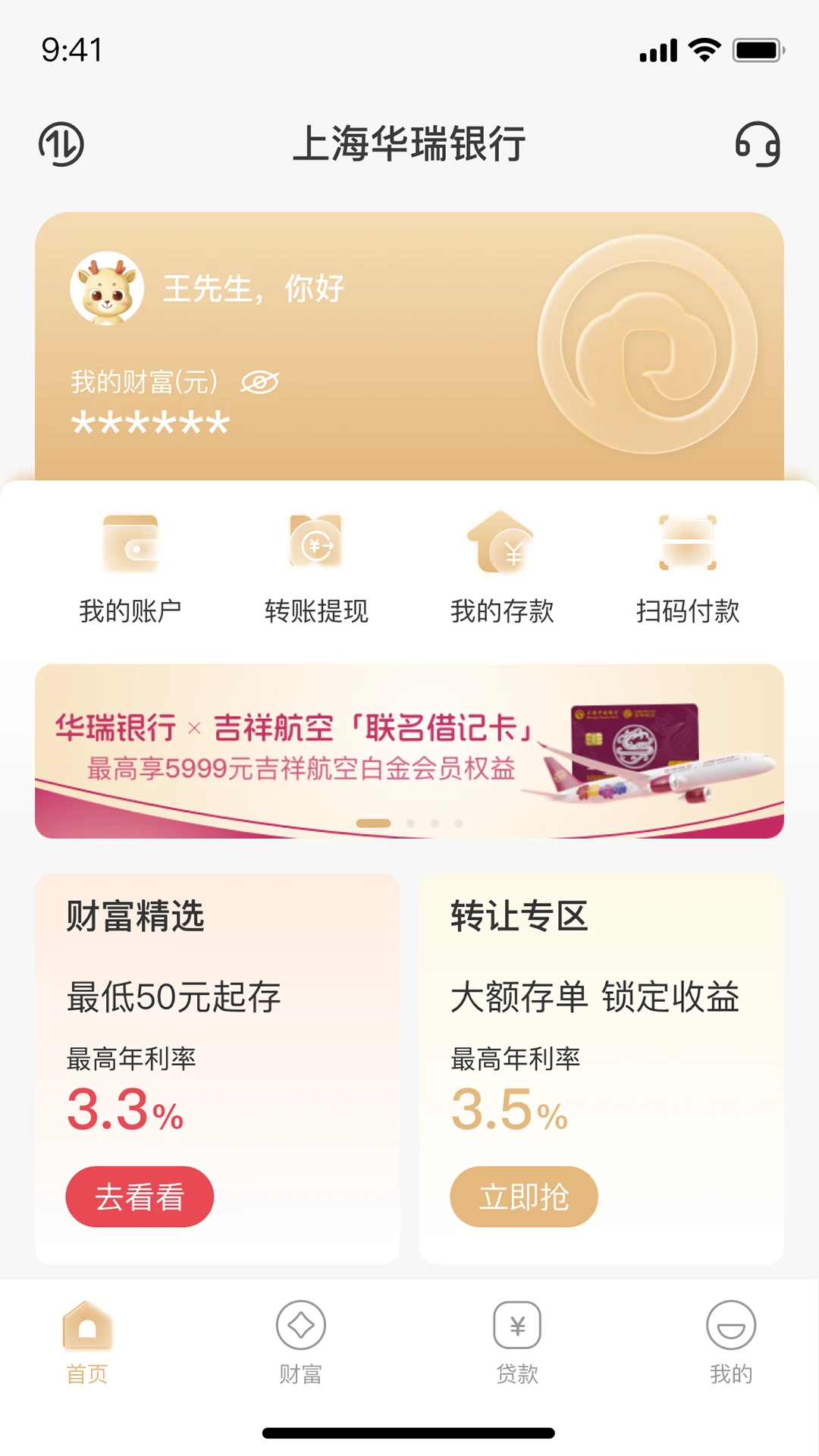This screenshot has width=819, height=1456.
Task: Show hidden wealth balance via eye toggle
Action: pyautogui.click(x=259, y=381)
